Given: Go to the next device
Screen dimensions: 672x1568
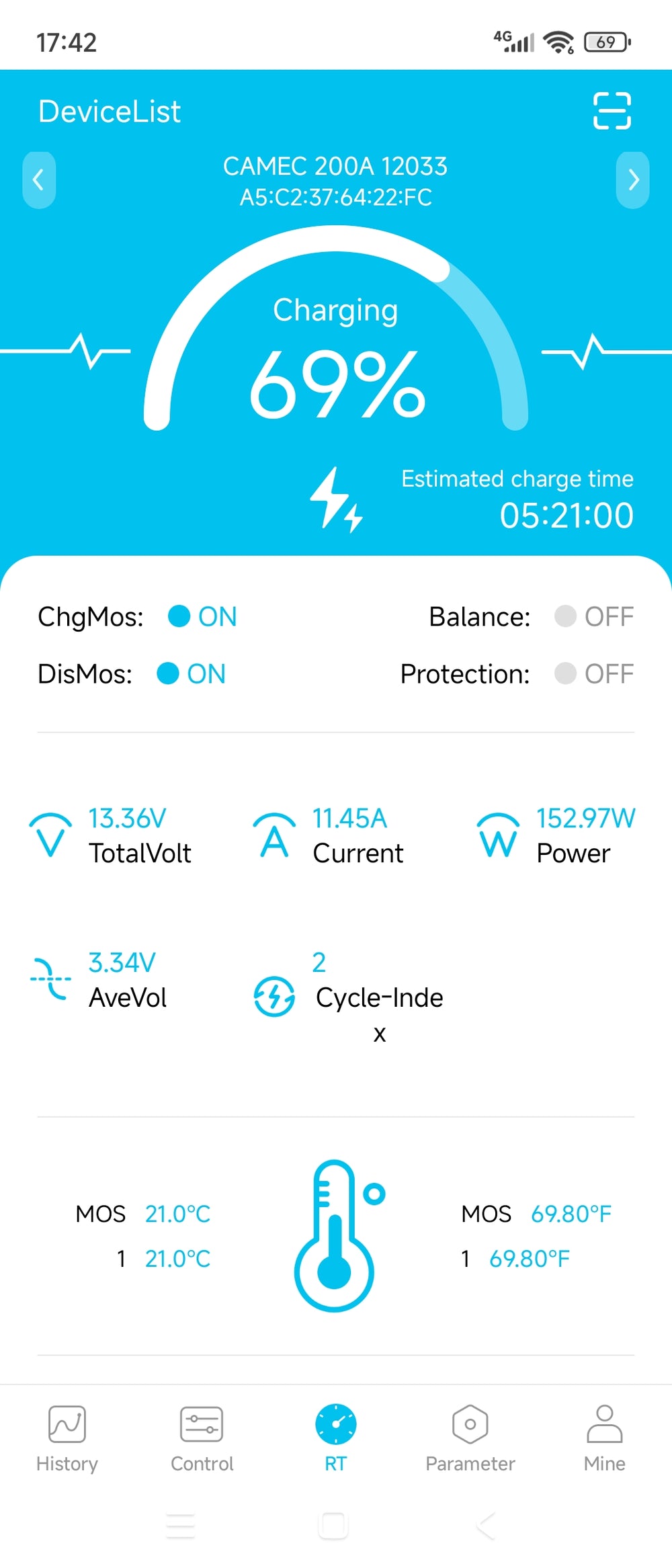Looking at the screenshot, I should coord(632,180).
